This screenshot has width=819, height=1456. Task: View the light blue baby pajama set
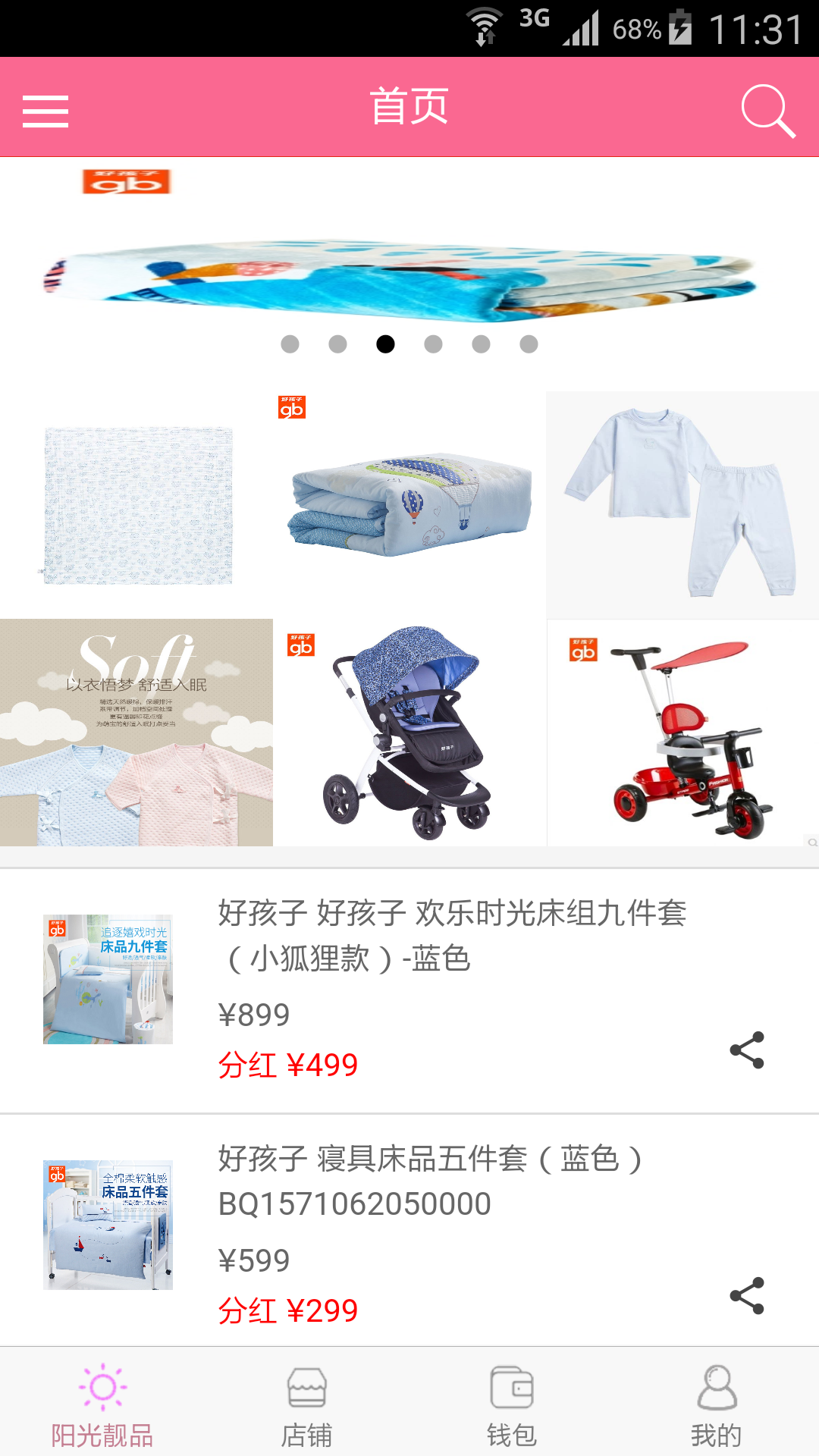pos(682,505)
